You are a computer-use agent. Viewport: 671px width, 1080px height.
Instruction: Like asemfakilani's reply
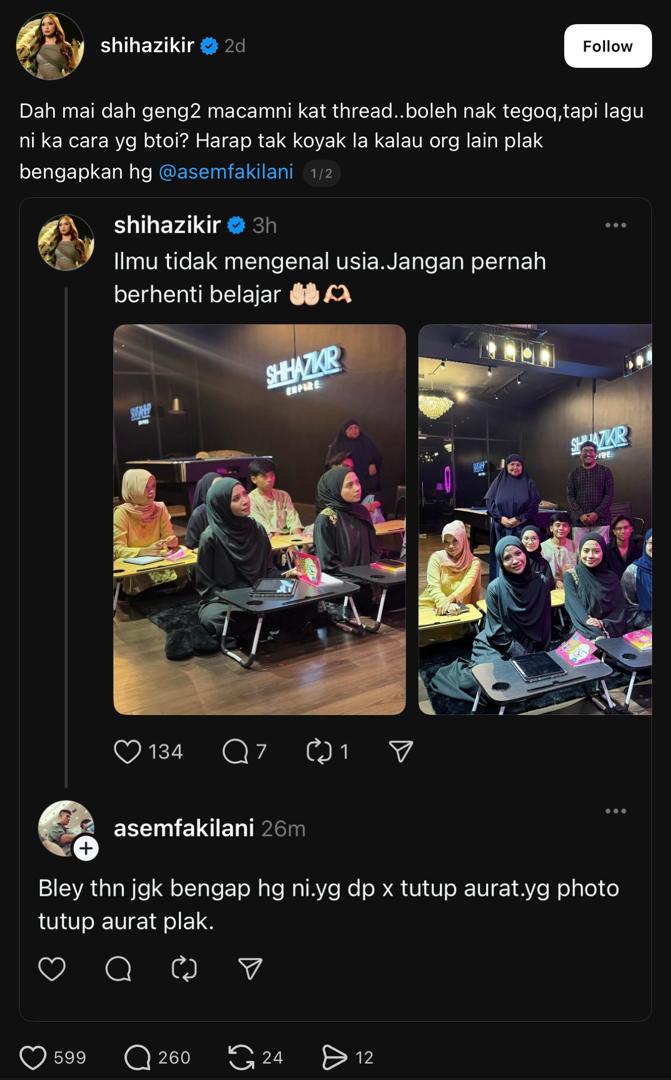[x=52, y=968]
